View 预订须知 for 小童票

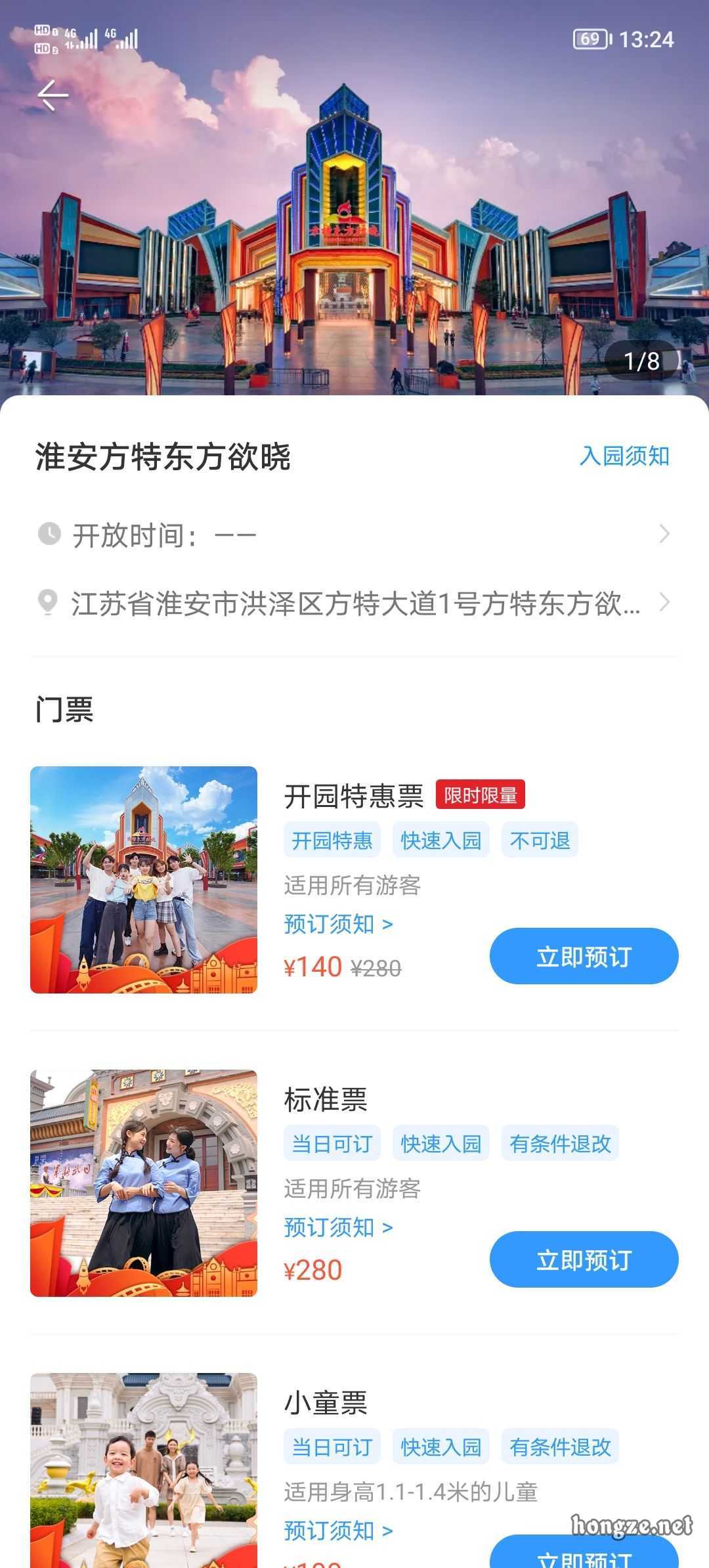[338, 1531]
